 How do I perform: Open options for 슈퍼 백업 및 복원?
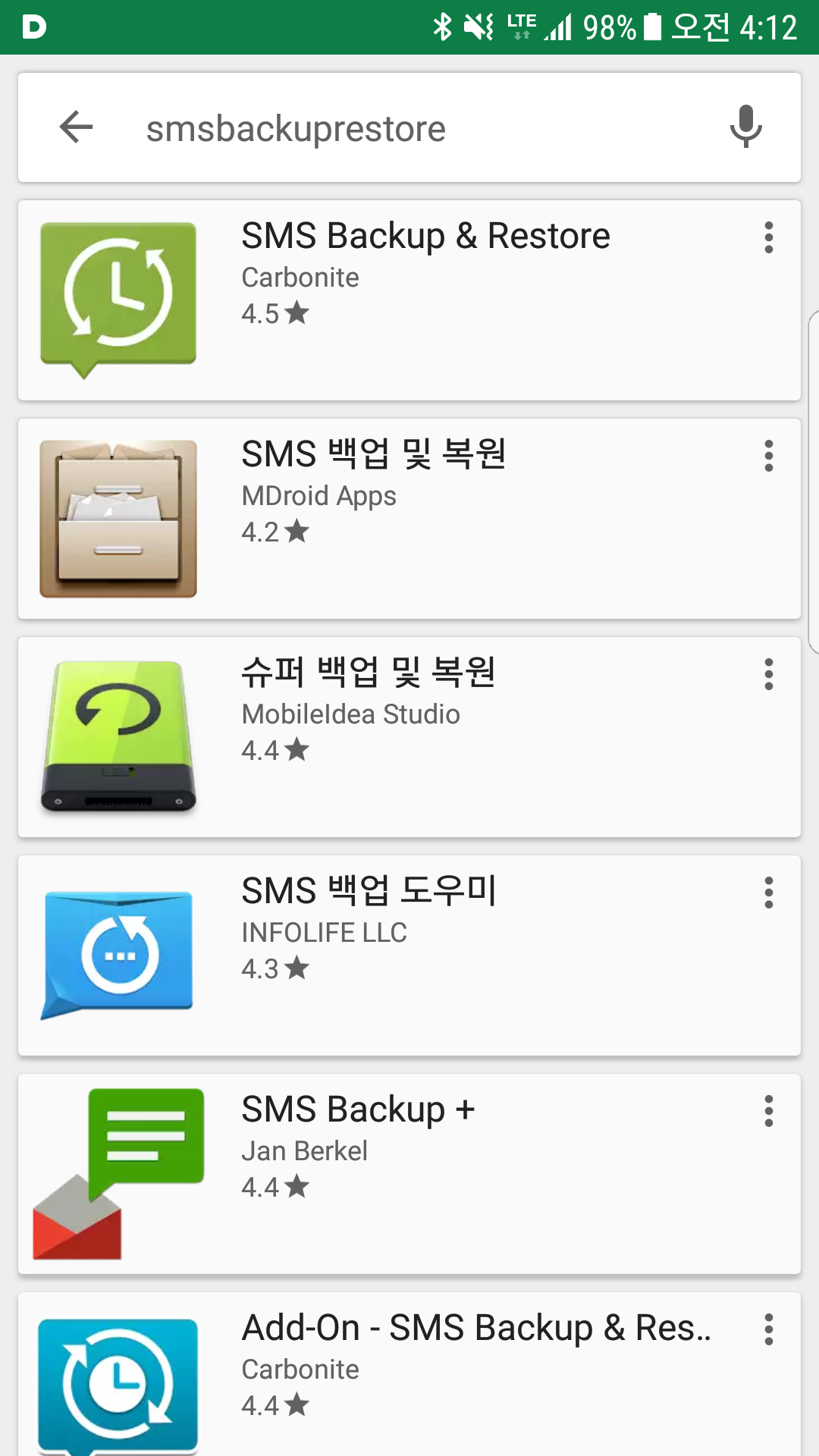(768, 674)
